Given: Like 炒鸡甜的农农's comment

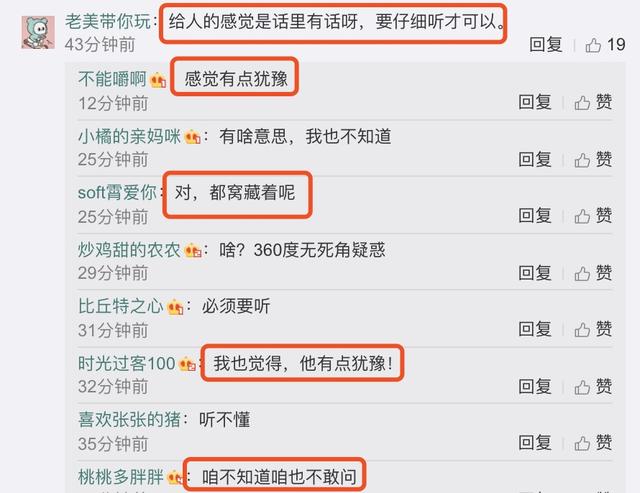Looking at the screenshot, I should point(593,273).
